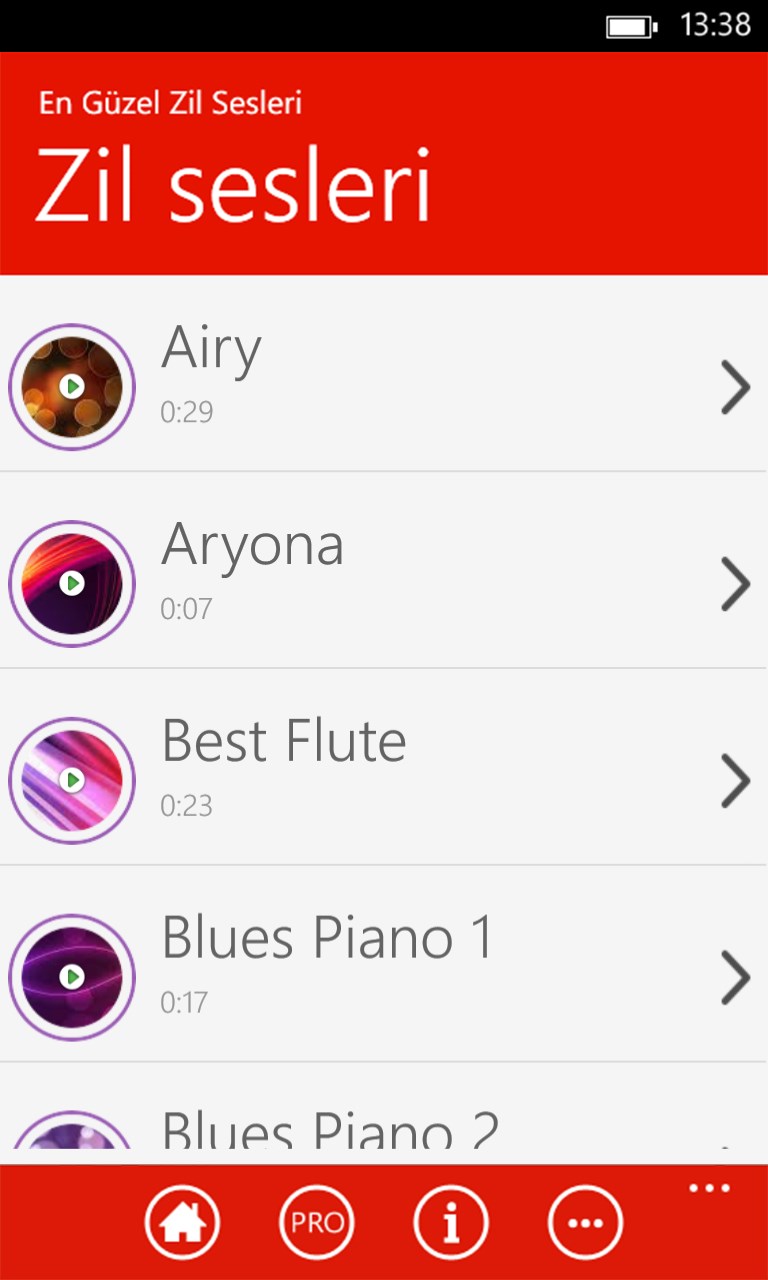
Task: Play the Airy ringtone preview
Action: (71, 386)
